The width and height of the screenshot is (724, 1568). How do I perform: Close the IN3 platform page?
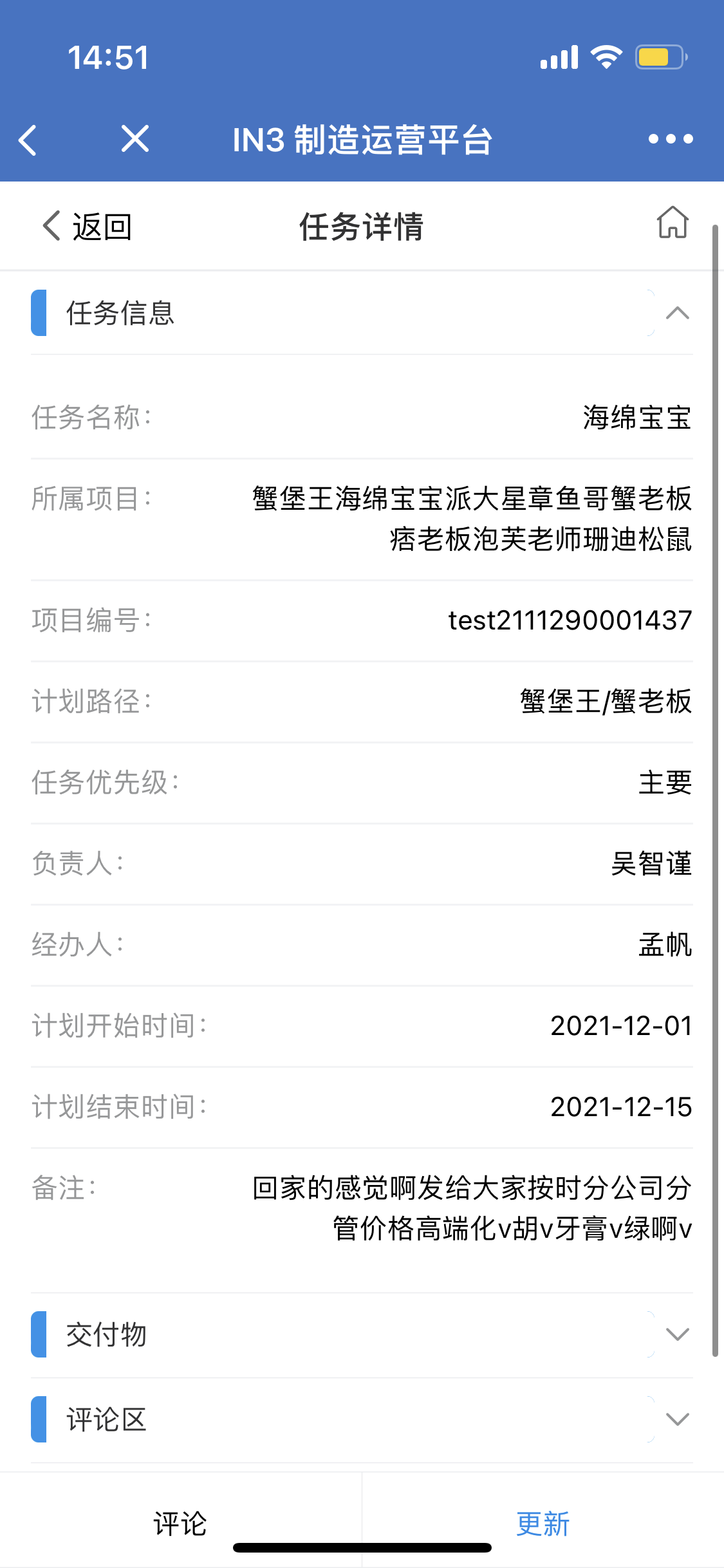(135, 139)
